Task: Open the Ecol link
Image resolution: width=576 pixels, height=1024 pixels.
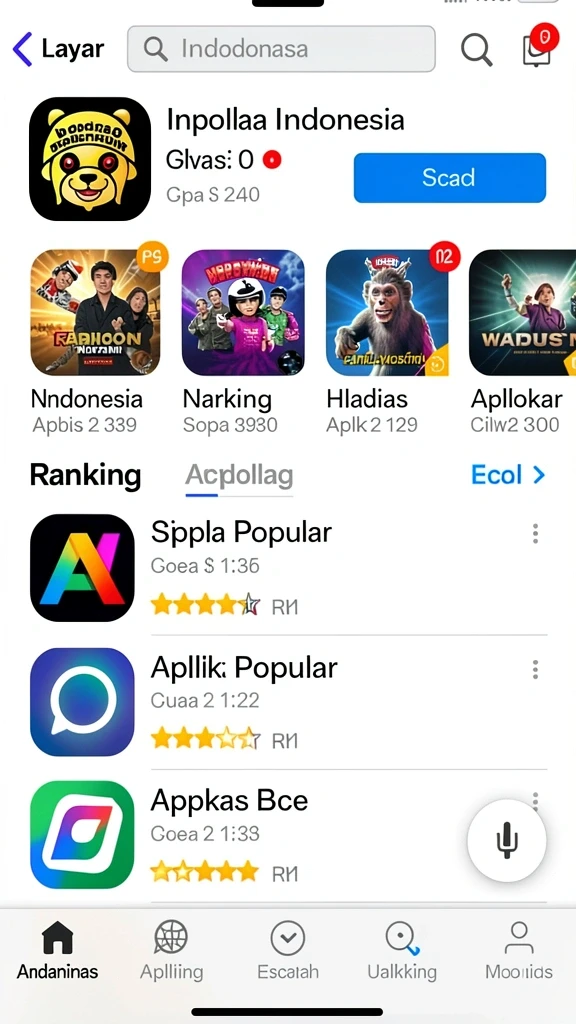Action: point(508,475)
